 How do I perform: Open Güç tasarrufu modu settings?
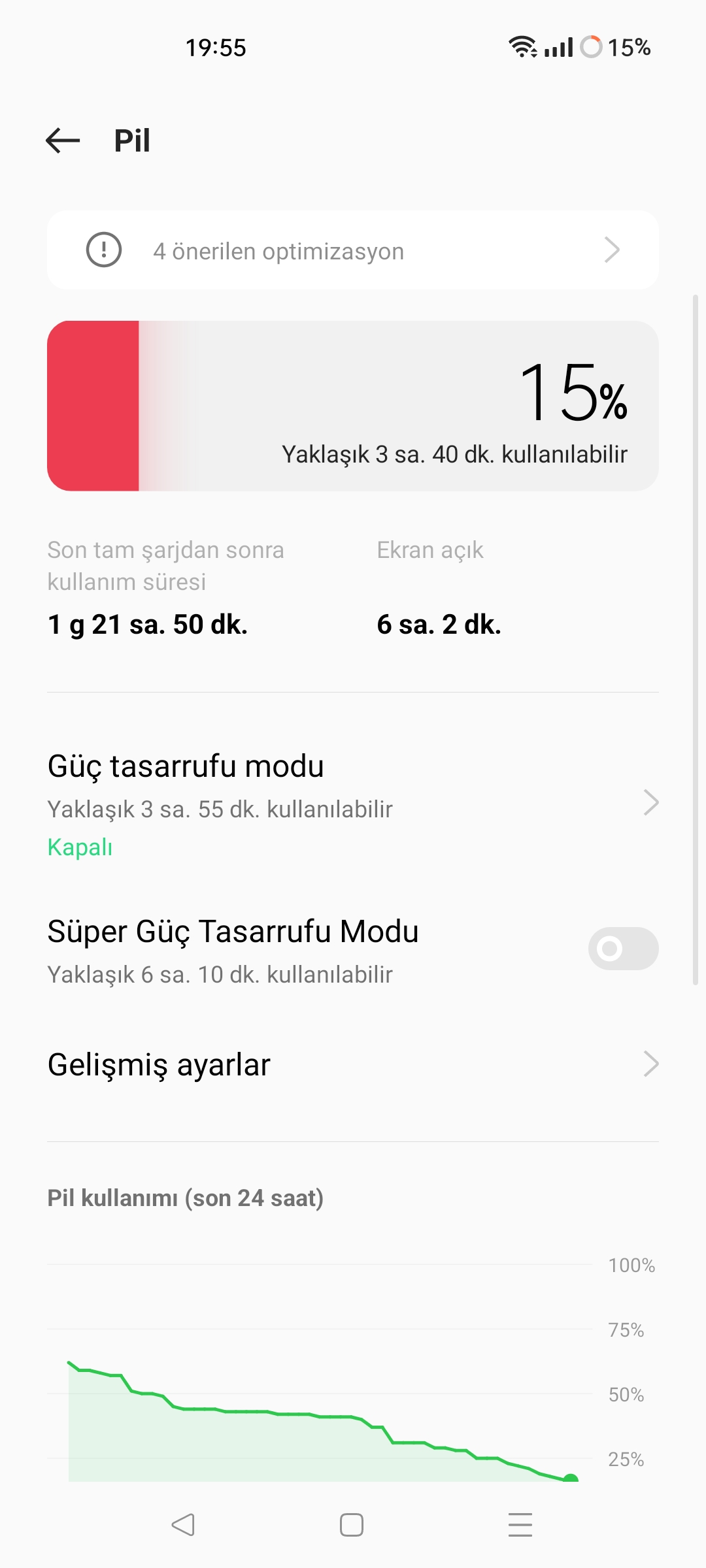(x=353, y=803)
